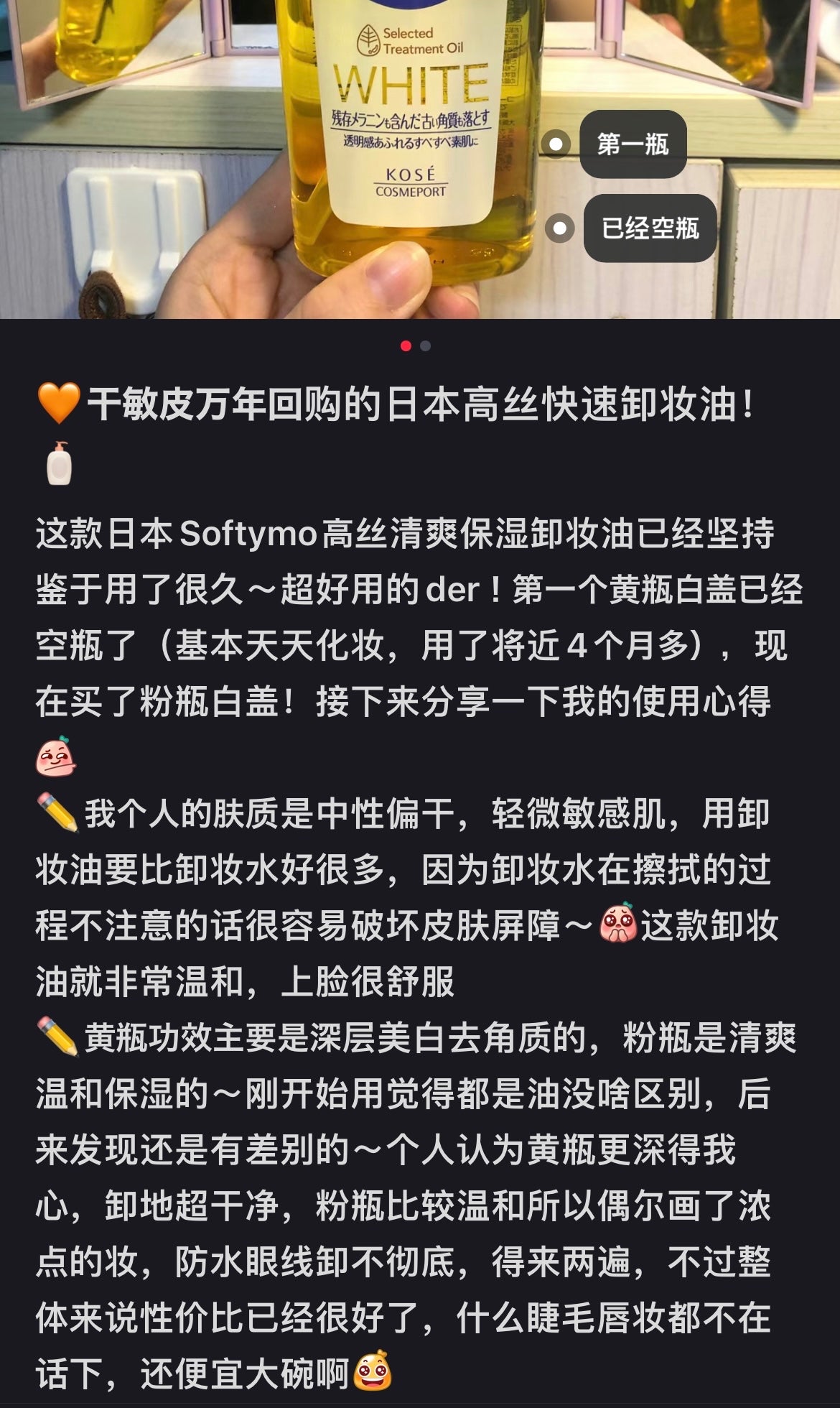Image resolution: width=840 pixels, height=1408 pixels.
Task: Expand the 第一瓶 product tag
Action: click(635, 145)
